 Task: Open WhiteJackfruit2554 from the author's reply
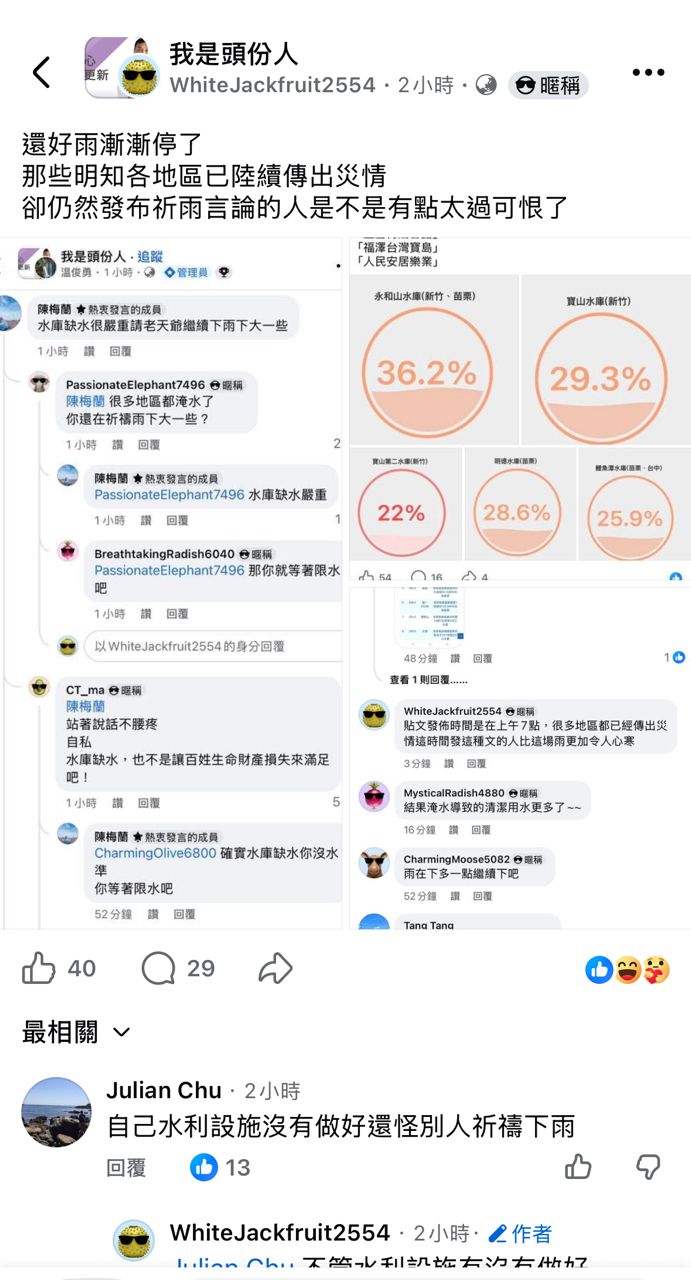coord(279,1233)
